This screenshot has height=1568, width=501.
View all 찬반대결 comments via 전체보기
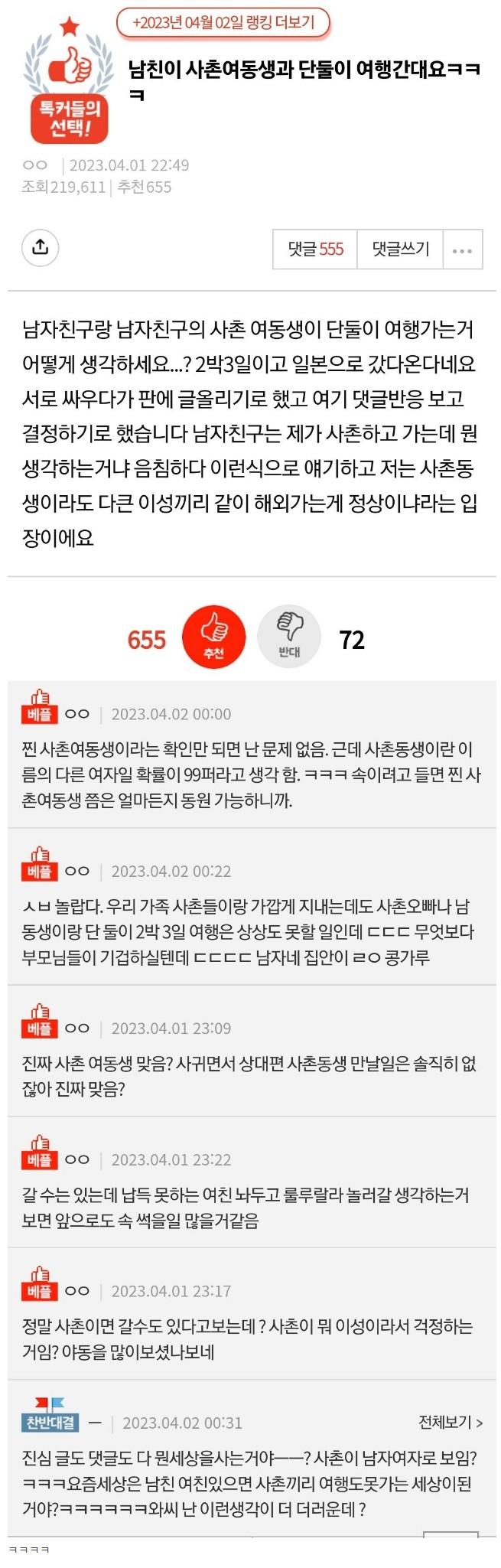(x=451, y=1422)
